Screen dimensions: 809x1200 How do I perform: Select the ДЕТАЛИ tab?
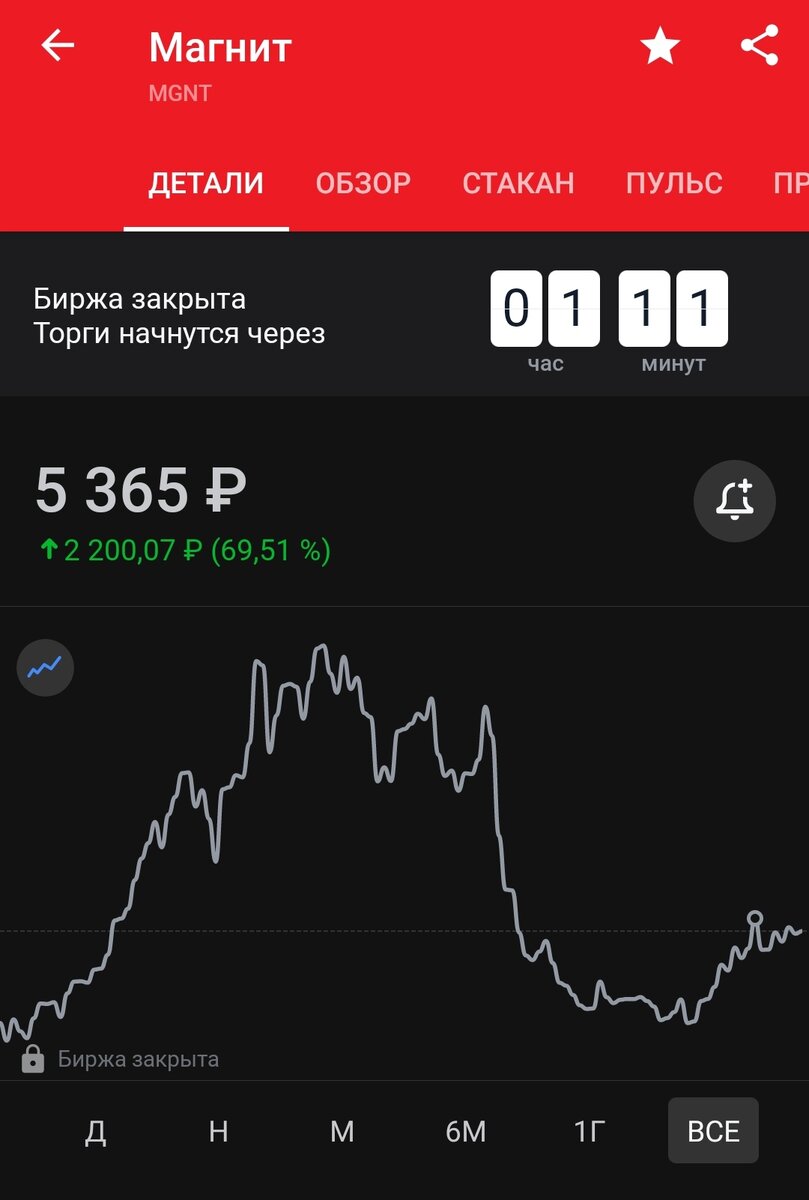[206, 183]
